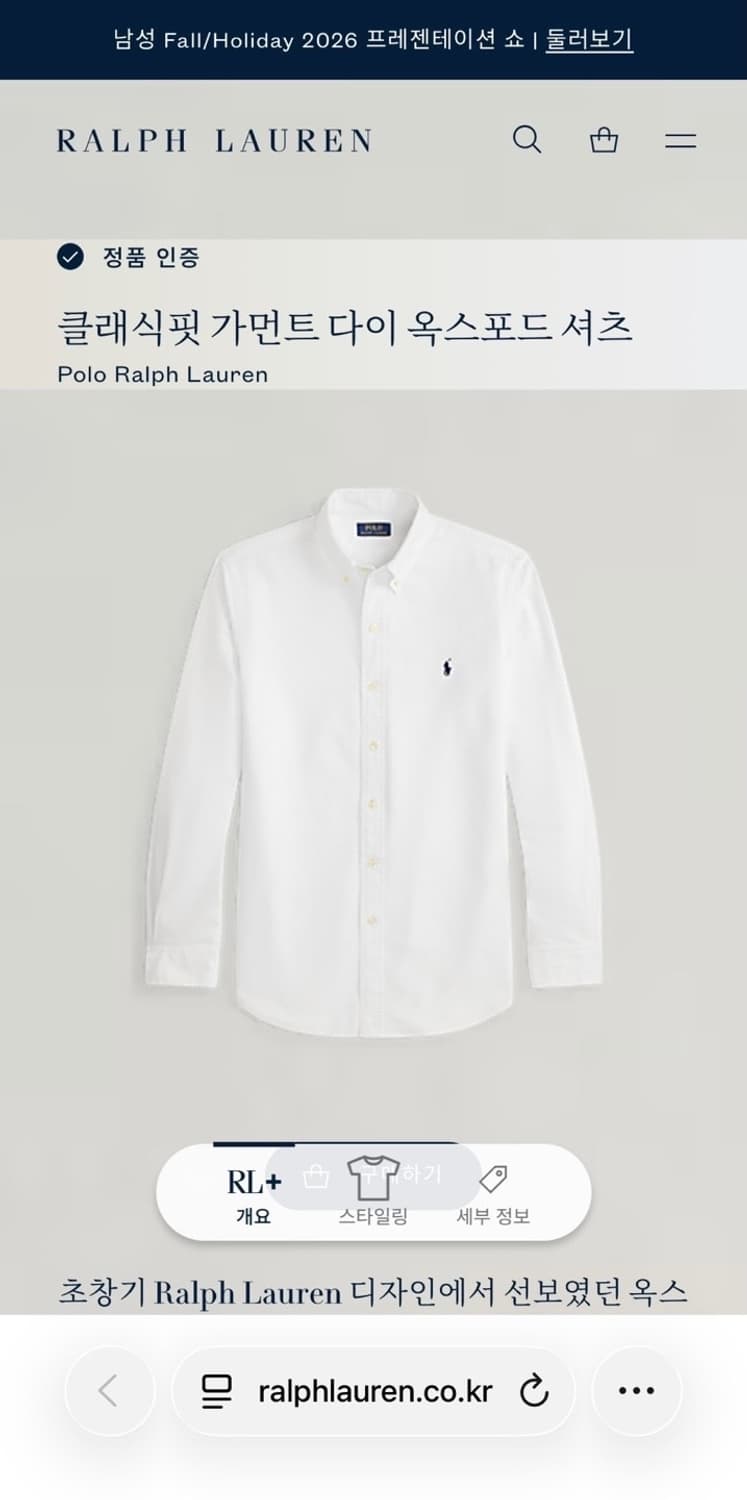Open the browser ellipsis options icon
The height and width of the screenshot is (1500, 747).
coord(637,1390)
